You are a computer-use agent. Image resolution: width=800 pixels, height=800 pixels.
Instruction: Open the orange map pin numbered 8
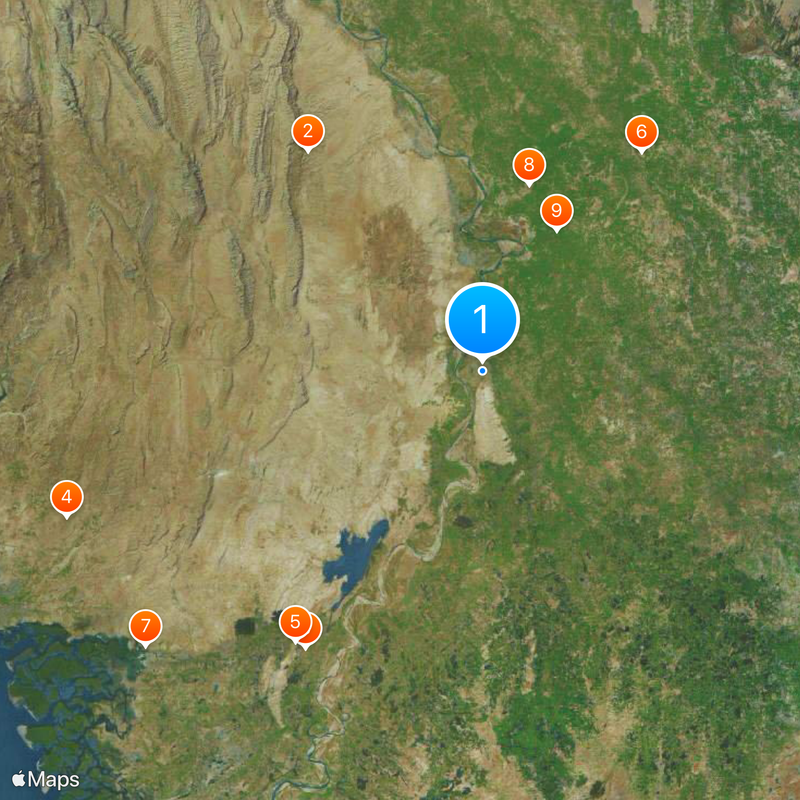(529, 165)
